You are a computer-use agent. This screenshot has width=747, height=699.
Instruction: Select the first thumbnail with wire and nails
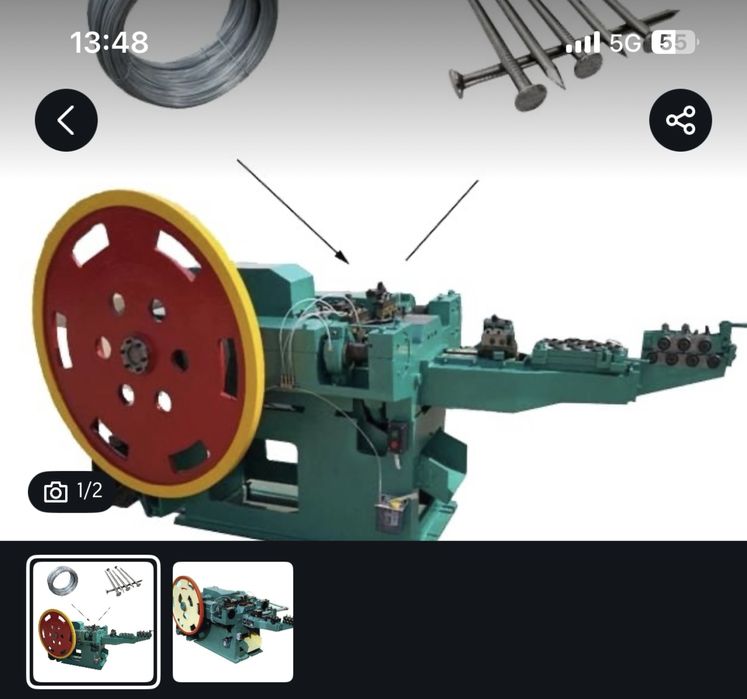coord(93,622)
